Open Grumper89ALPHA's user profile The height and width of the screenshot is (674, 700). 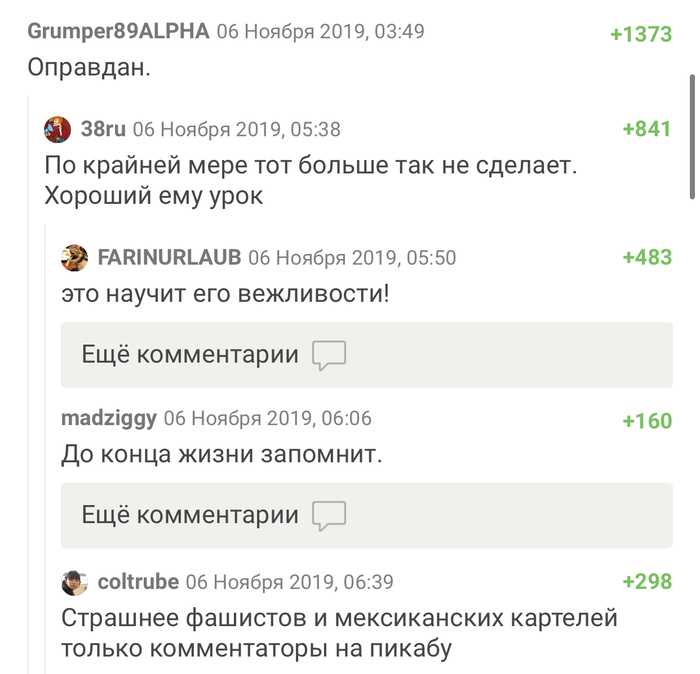pyautogui.click(x=118, y=31)
